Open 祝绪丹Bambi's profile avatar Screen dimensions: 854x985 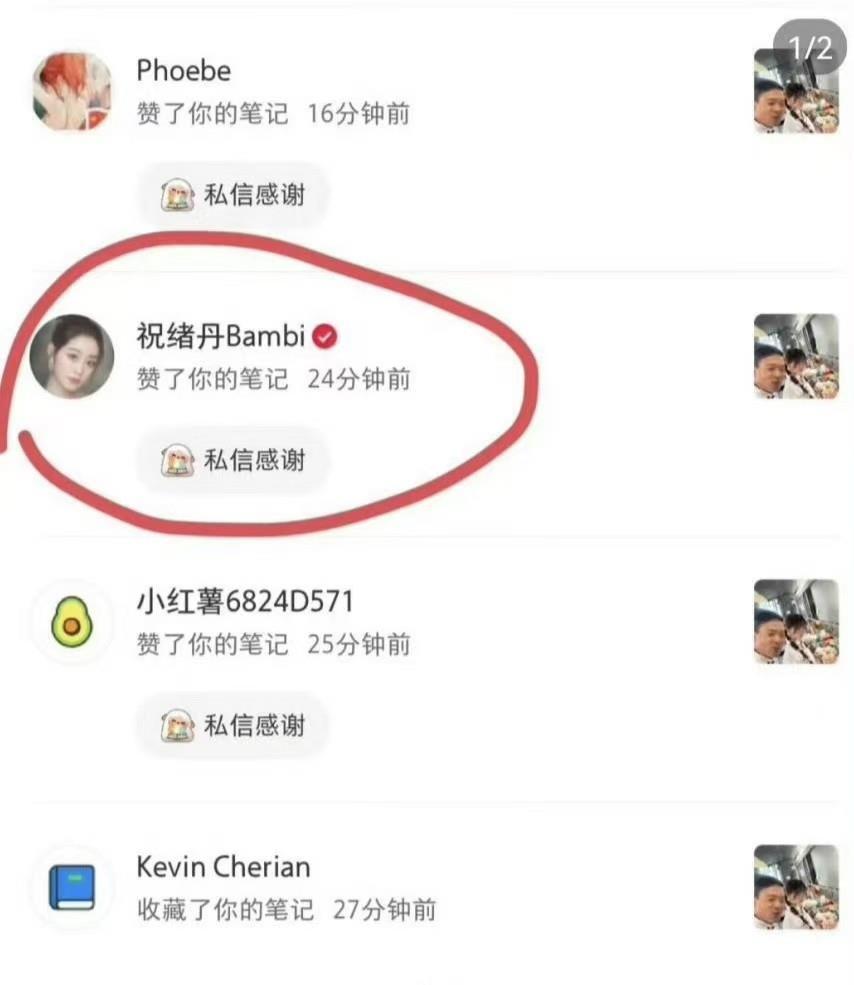pos(72,357)
